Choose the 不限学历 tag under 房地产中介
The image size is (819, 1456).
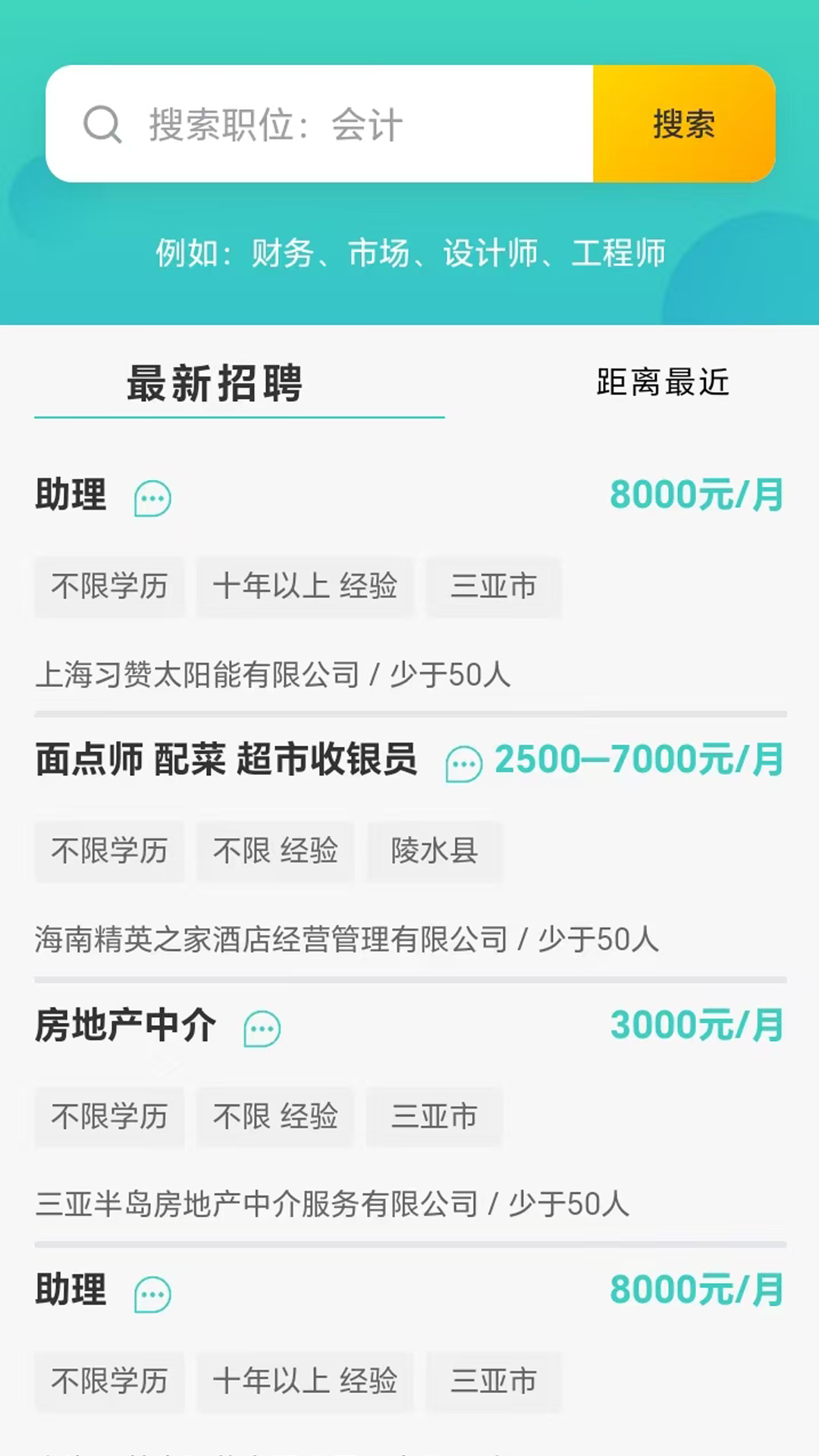point(109,1116)
